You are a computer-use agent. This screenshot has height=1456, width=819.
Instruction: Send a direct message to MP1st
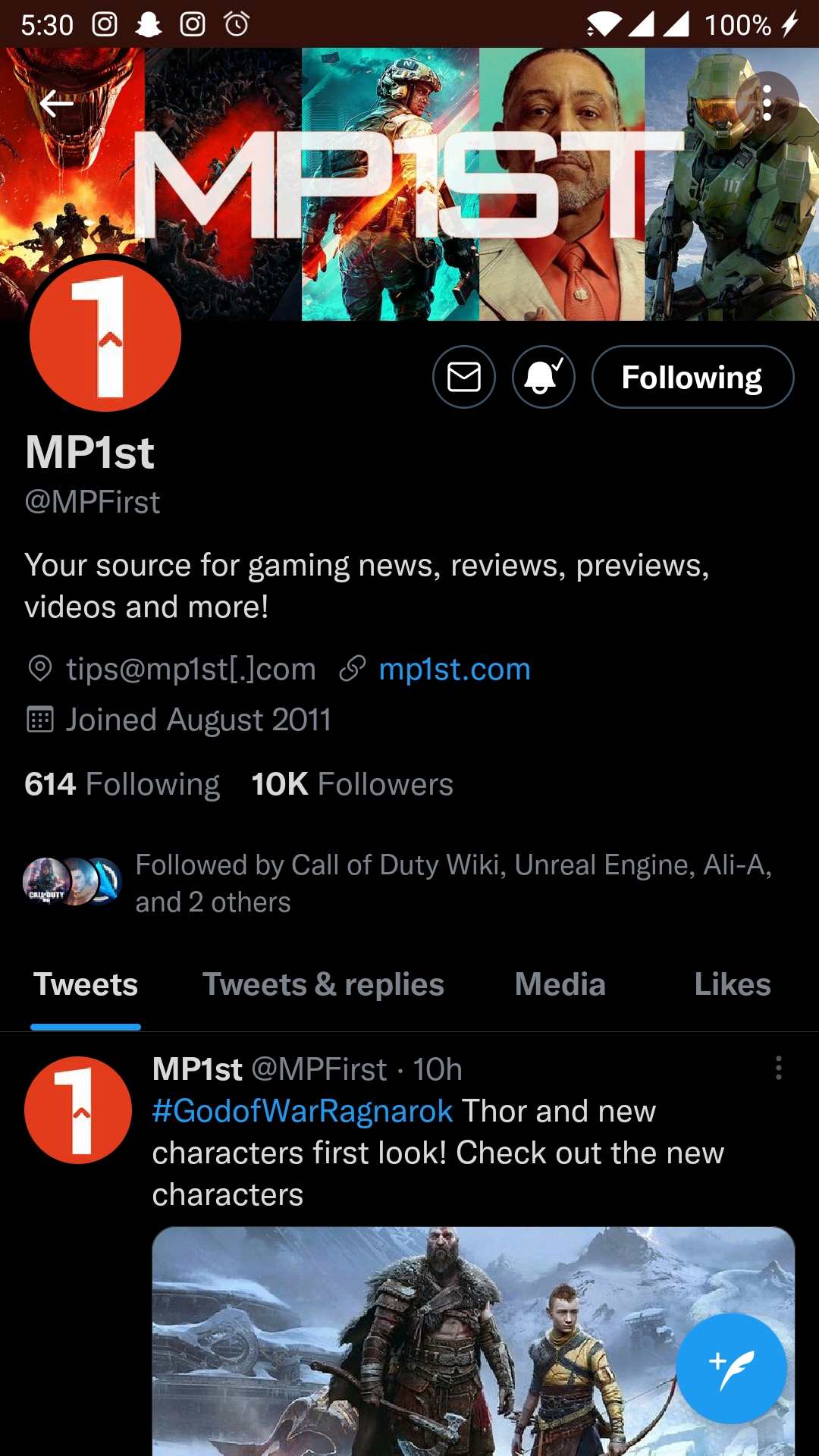pyautogui.click(x=464, y=377)
